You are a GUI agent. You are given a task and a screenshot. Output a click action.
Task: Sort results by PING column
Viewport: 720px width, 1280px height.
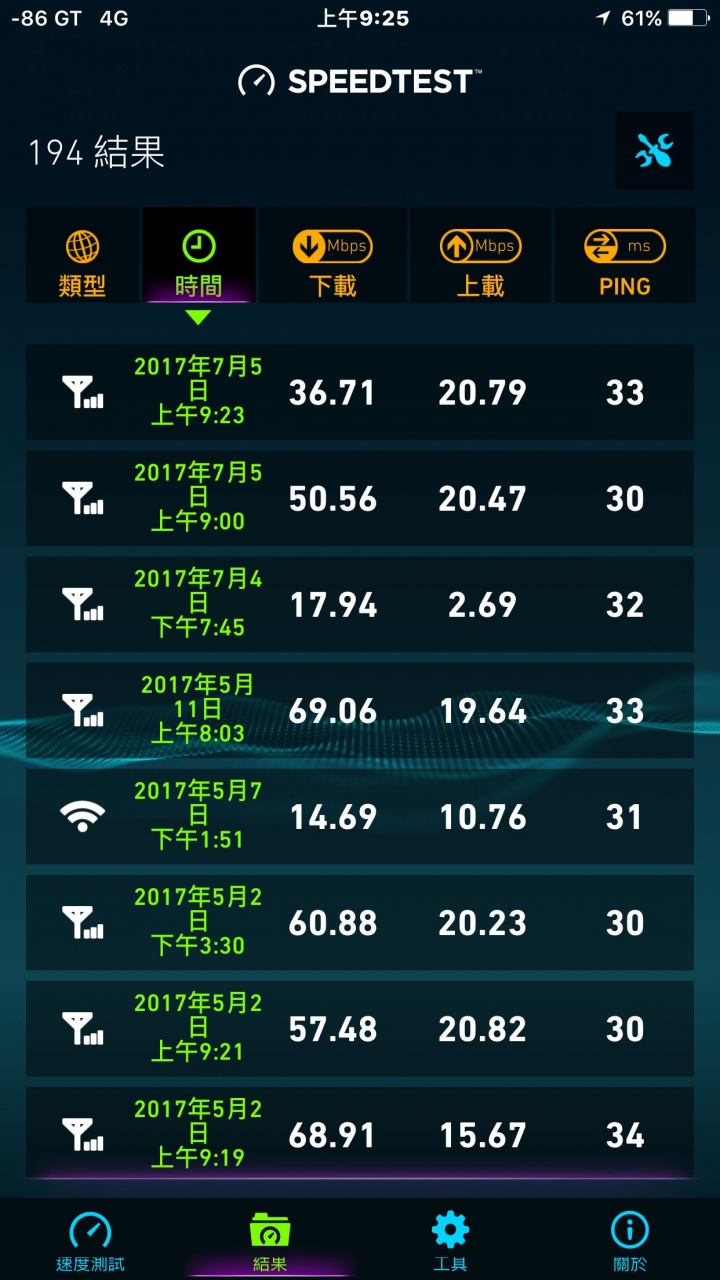click(x=625, y=255)
